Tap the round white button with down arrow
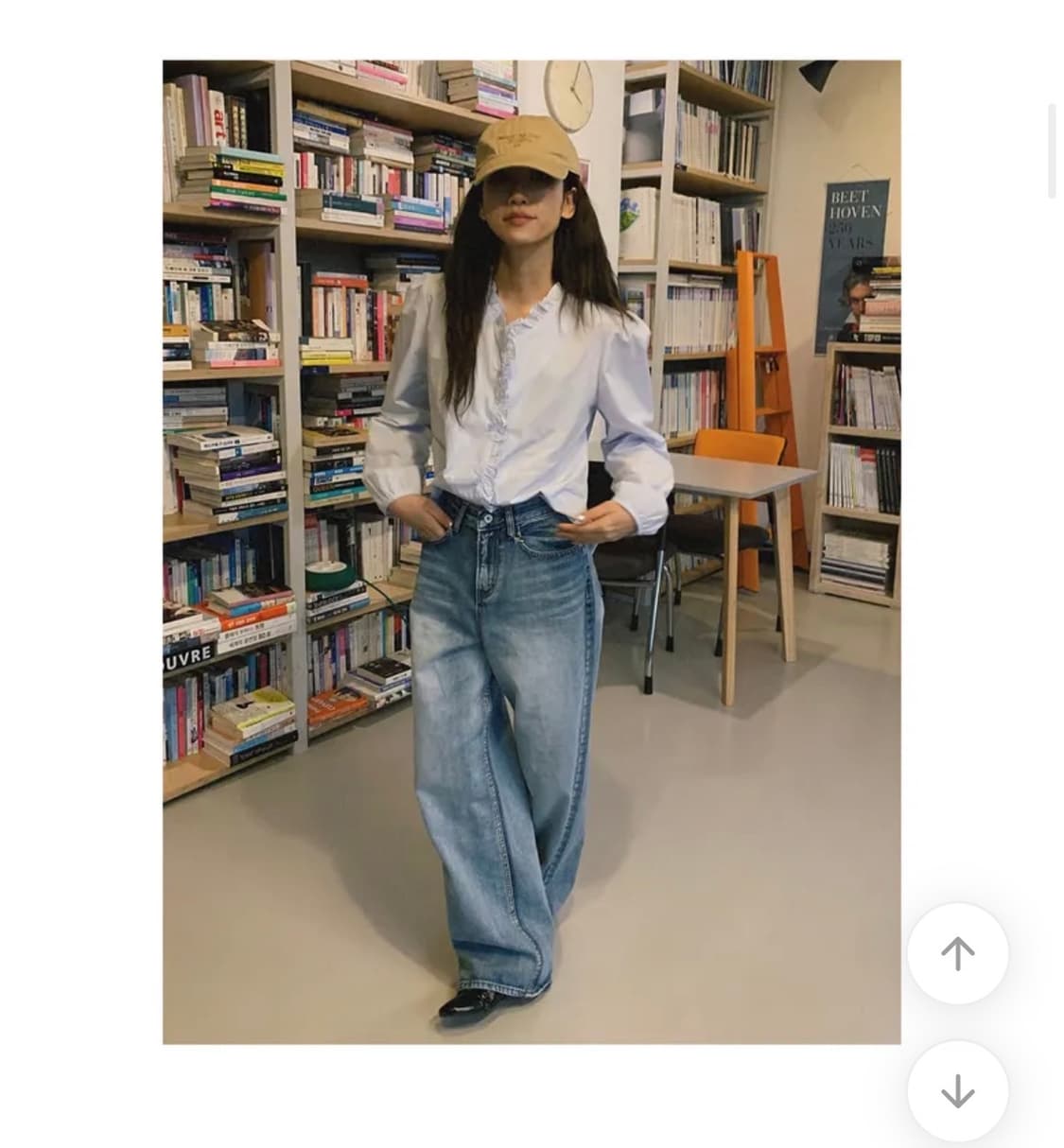 958,1088
